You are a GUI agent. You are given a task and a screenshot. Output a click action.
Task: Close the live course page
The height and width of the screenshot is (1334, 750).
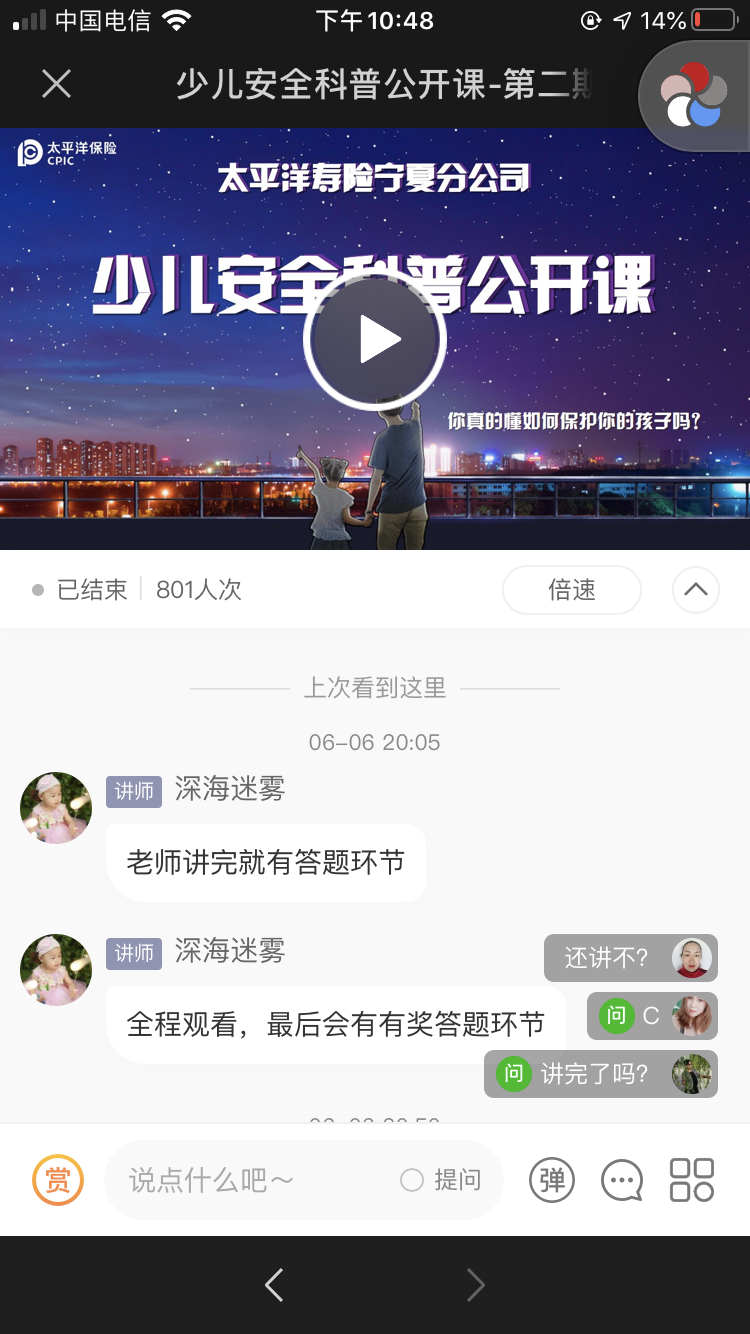57,84
